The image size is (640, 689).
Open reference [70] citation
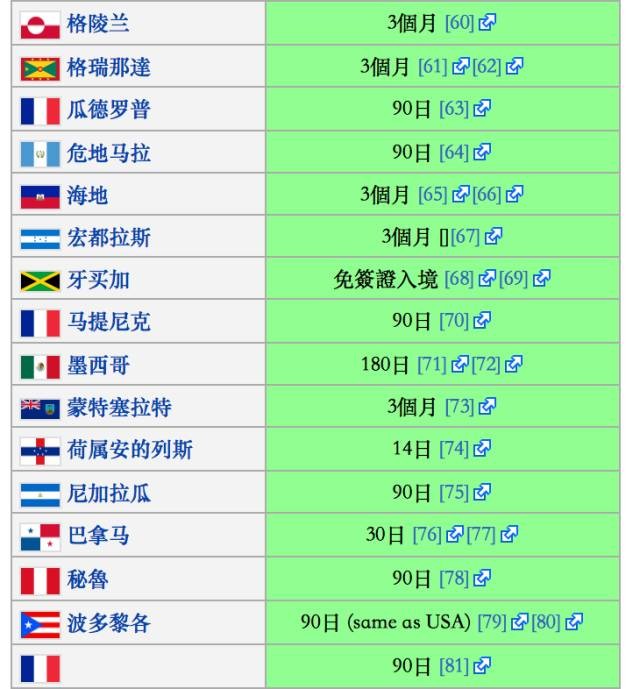tap(453, 321)
